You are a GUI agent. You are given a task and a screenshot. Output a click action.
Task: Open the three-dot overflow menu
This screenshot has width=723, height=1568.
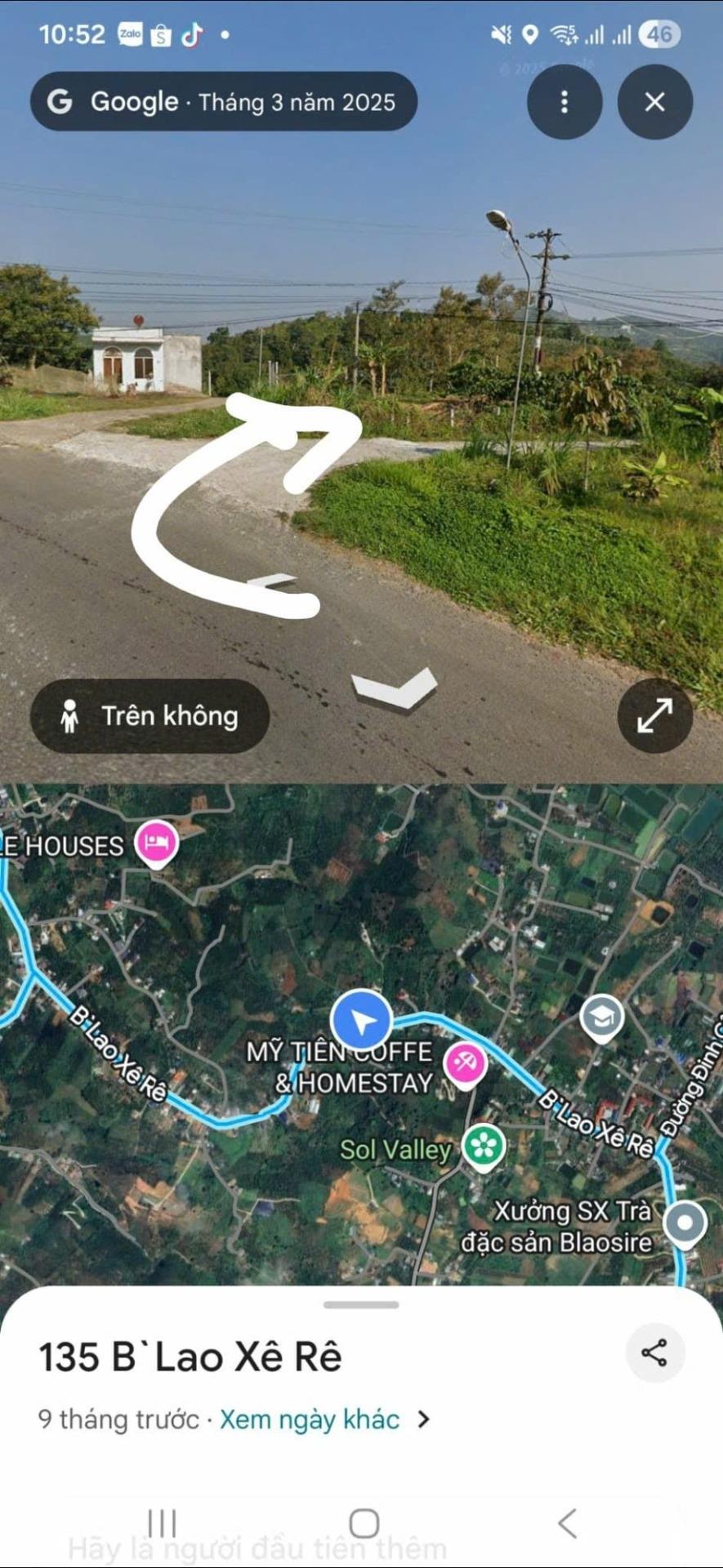pos(565,102)
